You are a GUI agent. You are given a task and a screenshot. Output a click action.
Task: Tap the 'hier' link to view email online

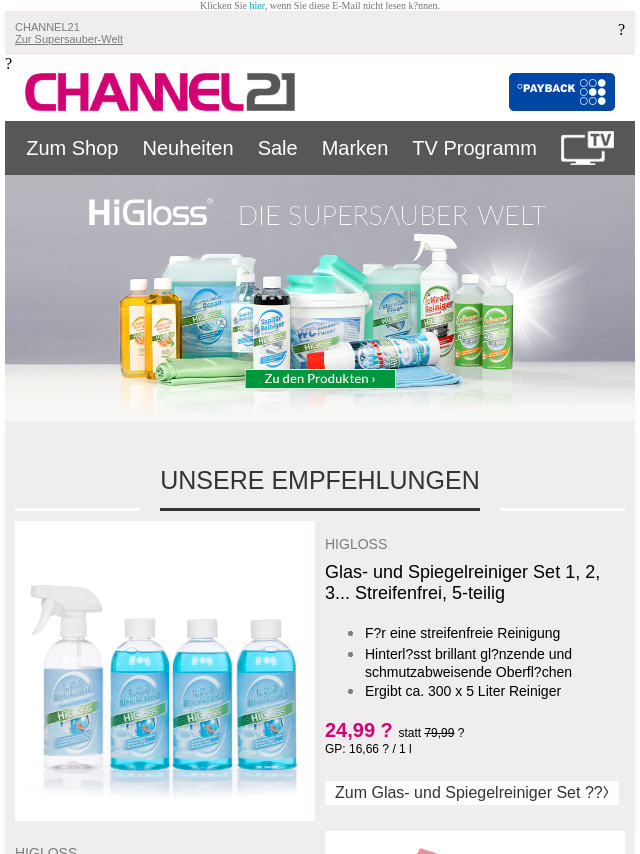point(257,6)
